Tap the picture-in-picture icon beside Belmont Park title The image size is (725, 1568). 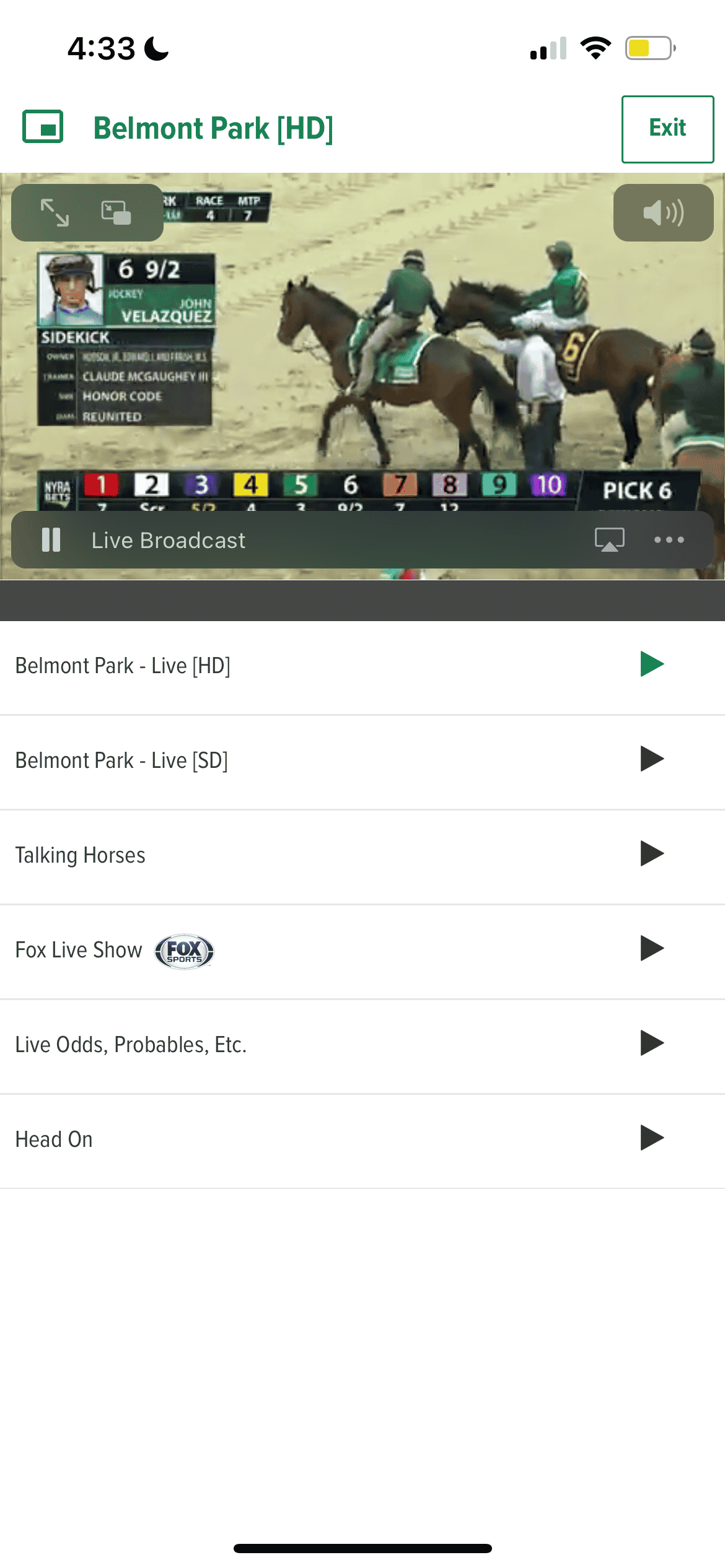[x=43, y=127]
